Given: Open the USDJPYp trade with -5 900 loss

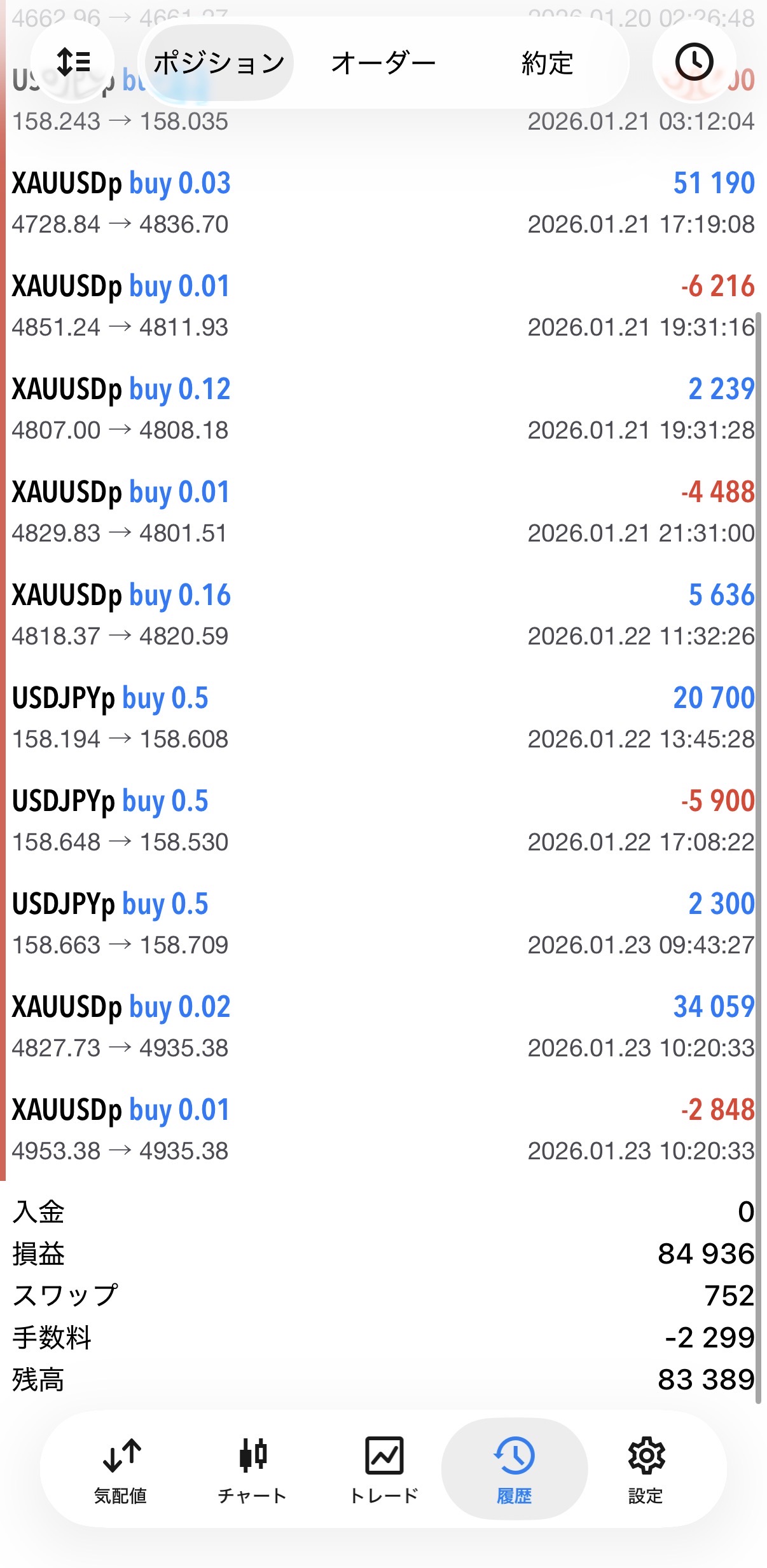Looking at the screenshot, I should coord(382,821).
